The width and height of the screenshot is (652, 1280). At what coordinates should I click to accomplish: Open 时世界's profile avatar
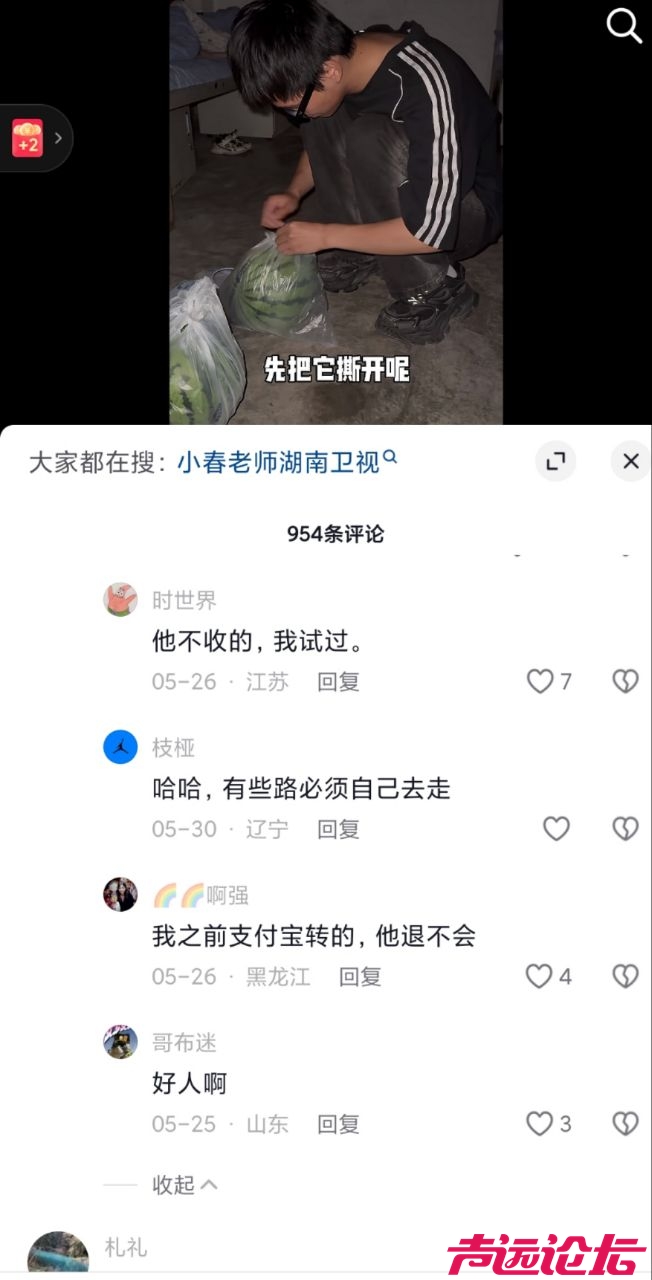point(121,600)
